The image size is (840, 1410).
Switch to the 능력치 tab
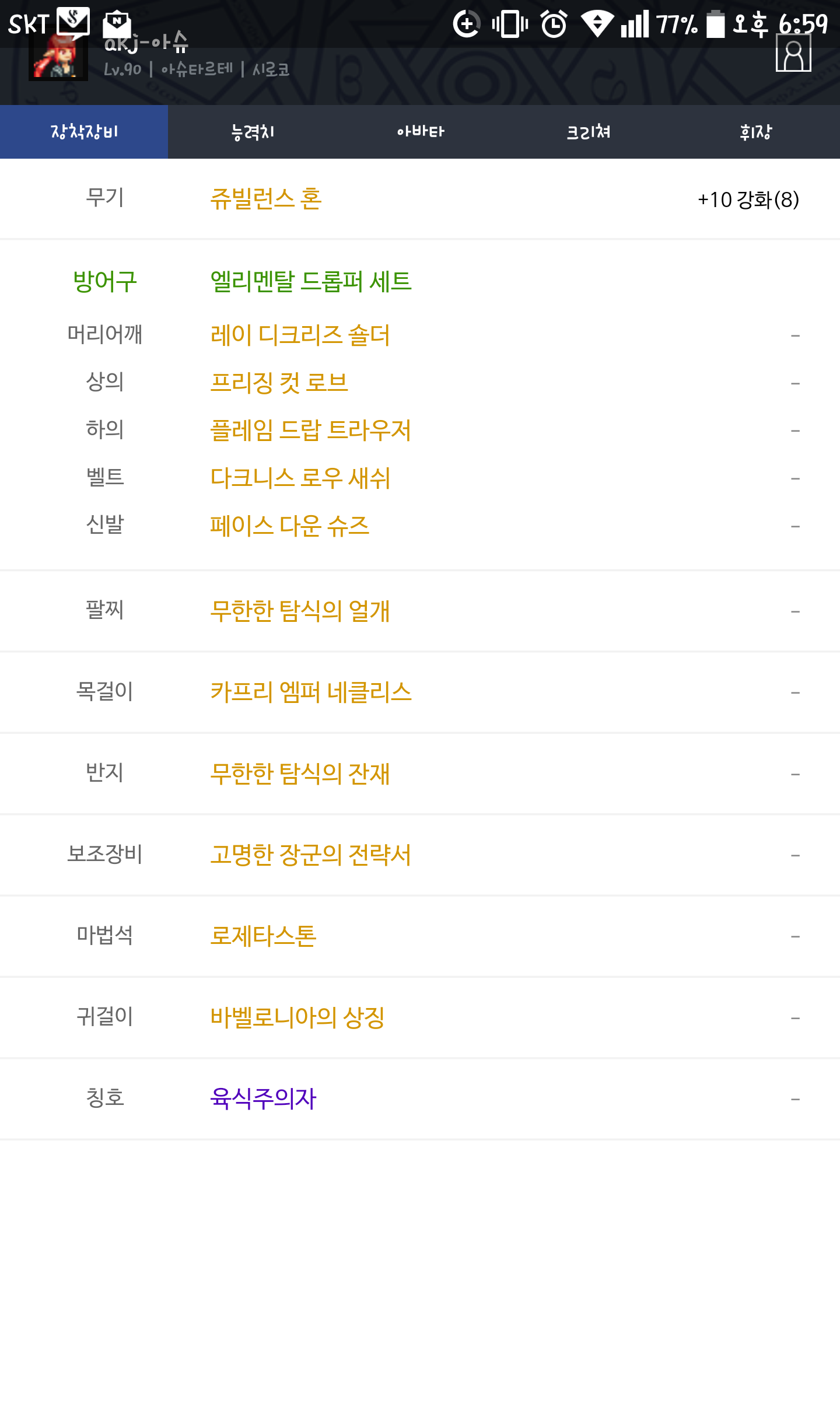252,132
